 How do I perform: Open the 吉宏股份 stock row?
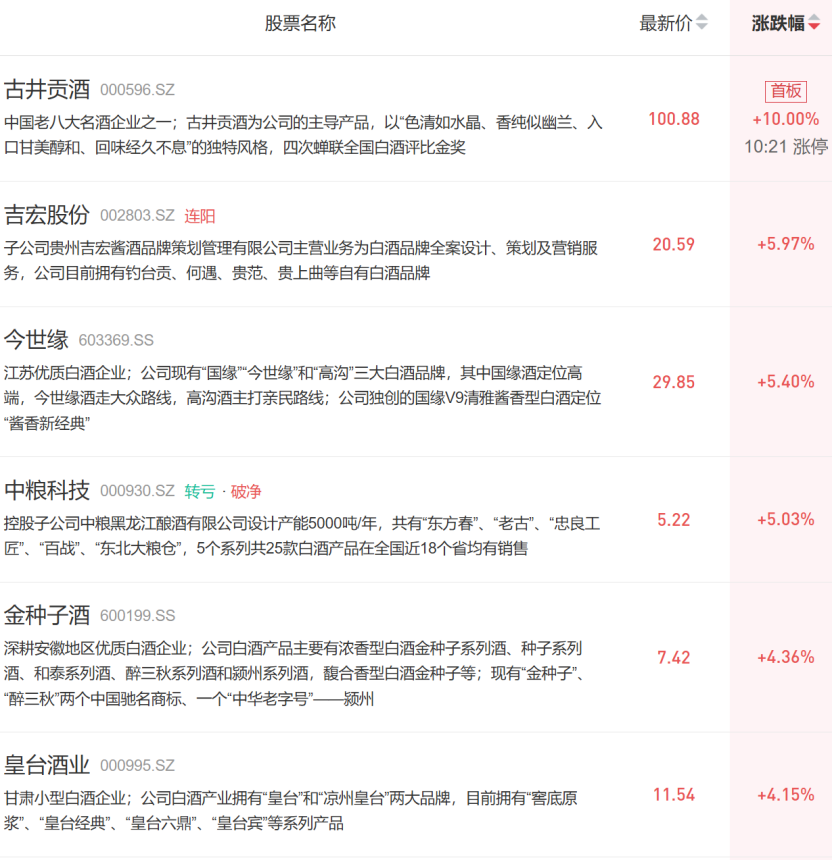[x=416, y=244]
